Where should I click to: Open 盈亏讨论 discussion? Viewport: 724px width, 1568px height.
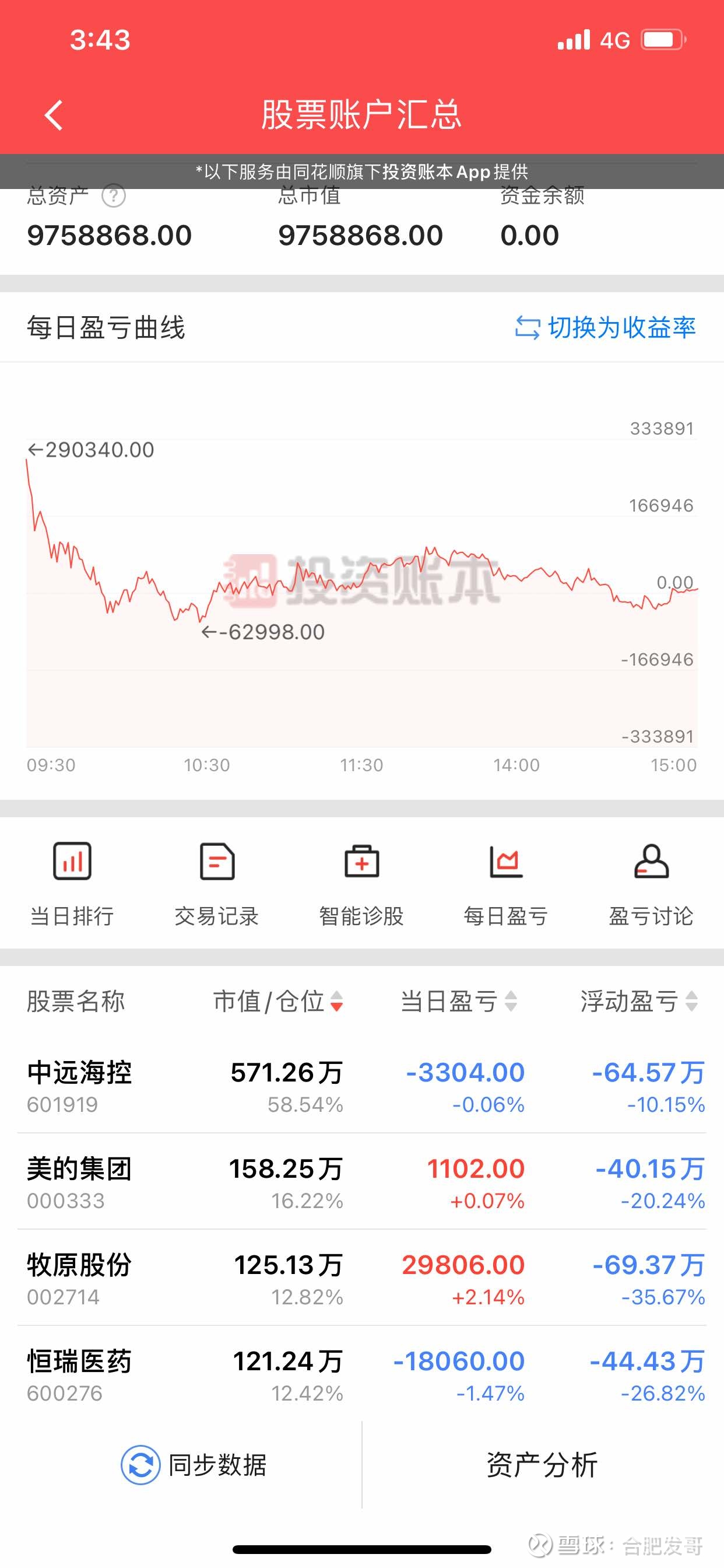click(x=651, y=884)
